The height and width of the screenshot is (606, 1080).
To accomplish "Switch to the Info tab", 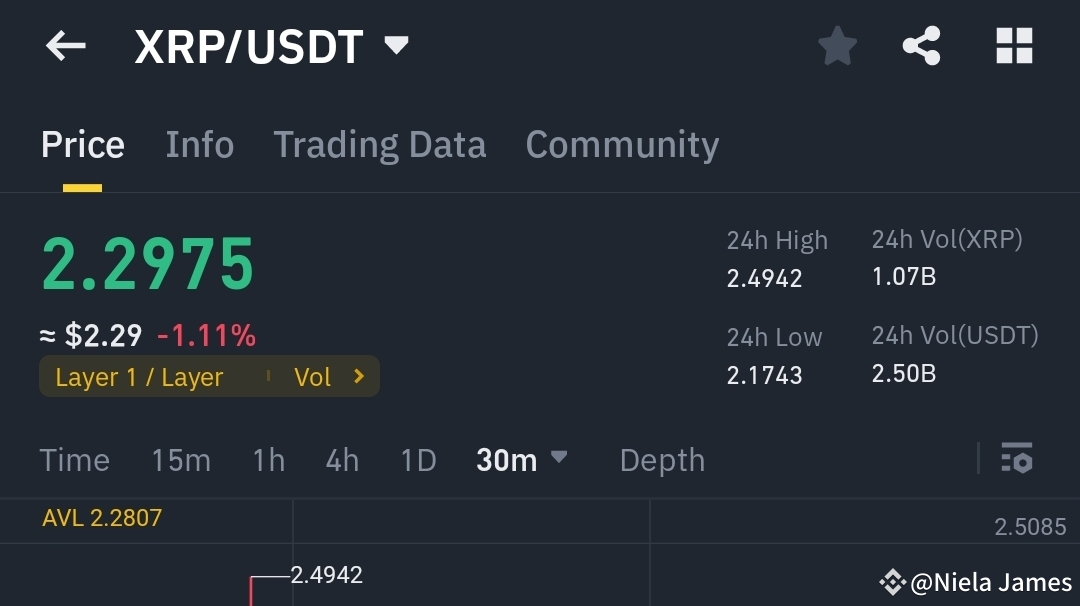I will click(x=200, y=145).
